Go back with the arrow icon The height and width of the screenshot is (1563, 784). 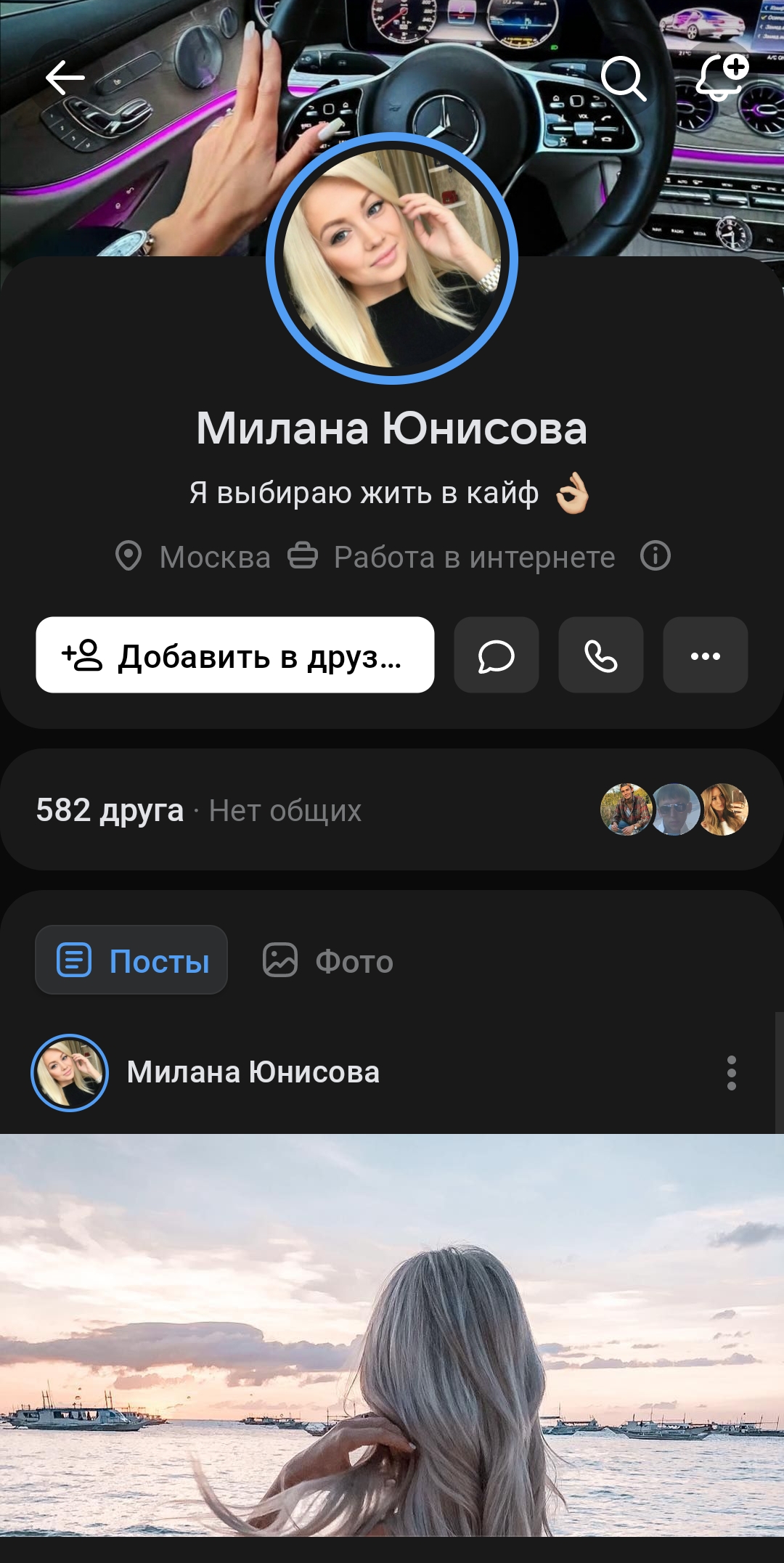[x=64, y=78]
